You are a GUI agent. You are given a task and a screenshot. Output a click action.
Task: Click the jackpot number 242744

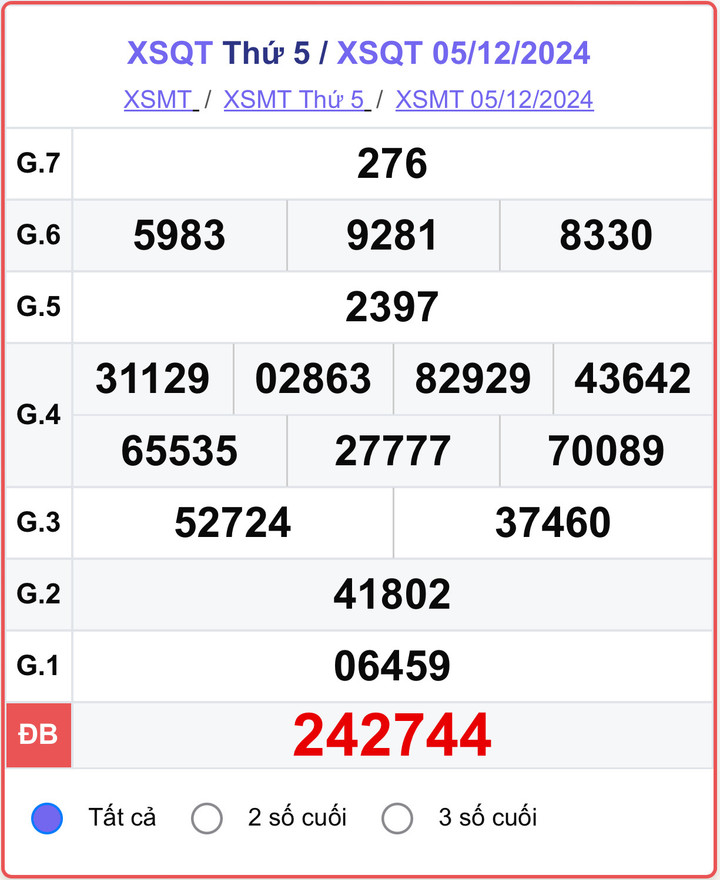tap(392, 734)
